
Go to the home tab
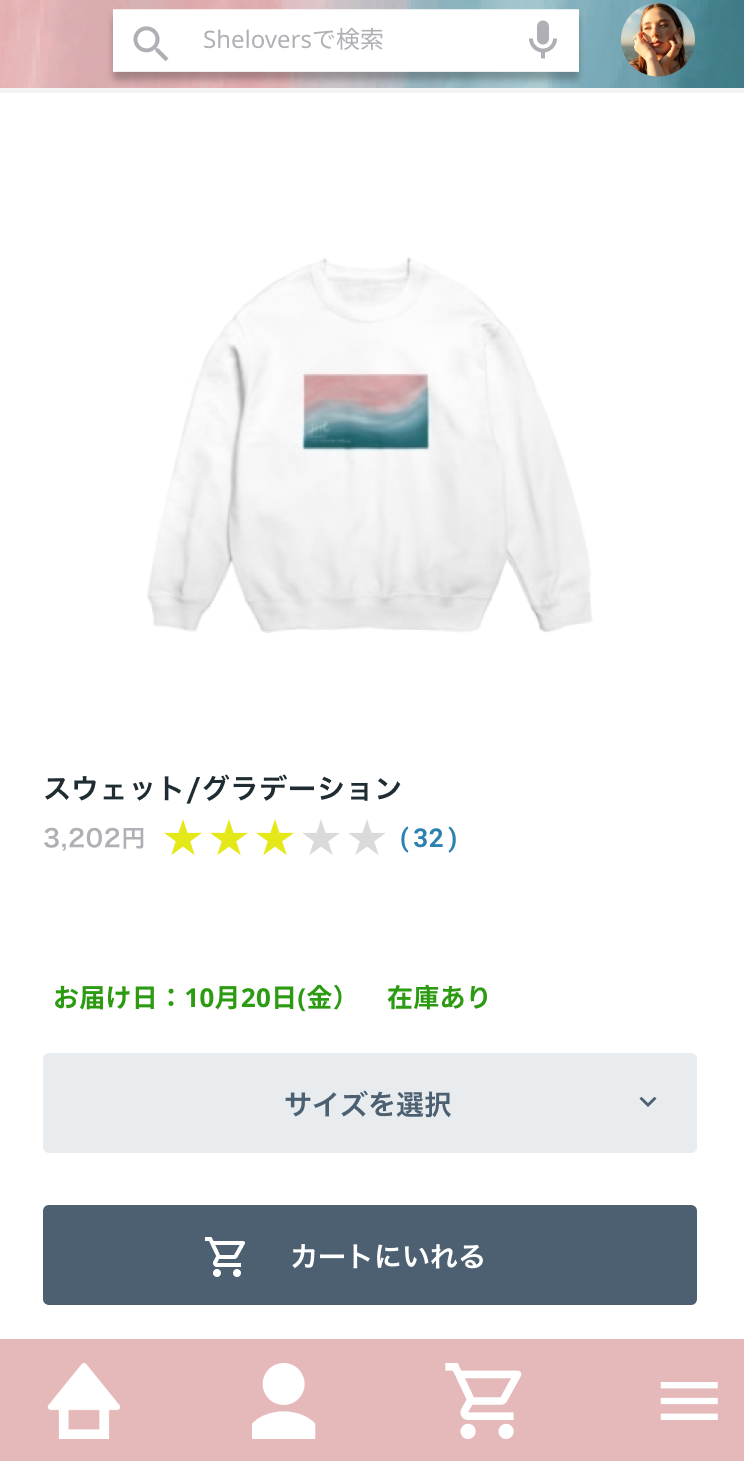(84, 1401)
